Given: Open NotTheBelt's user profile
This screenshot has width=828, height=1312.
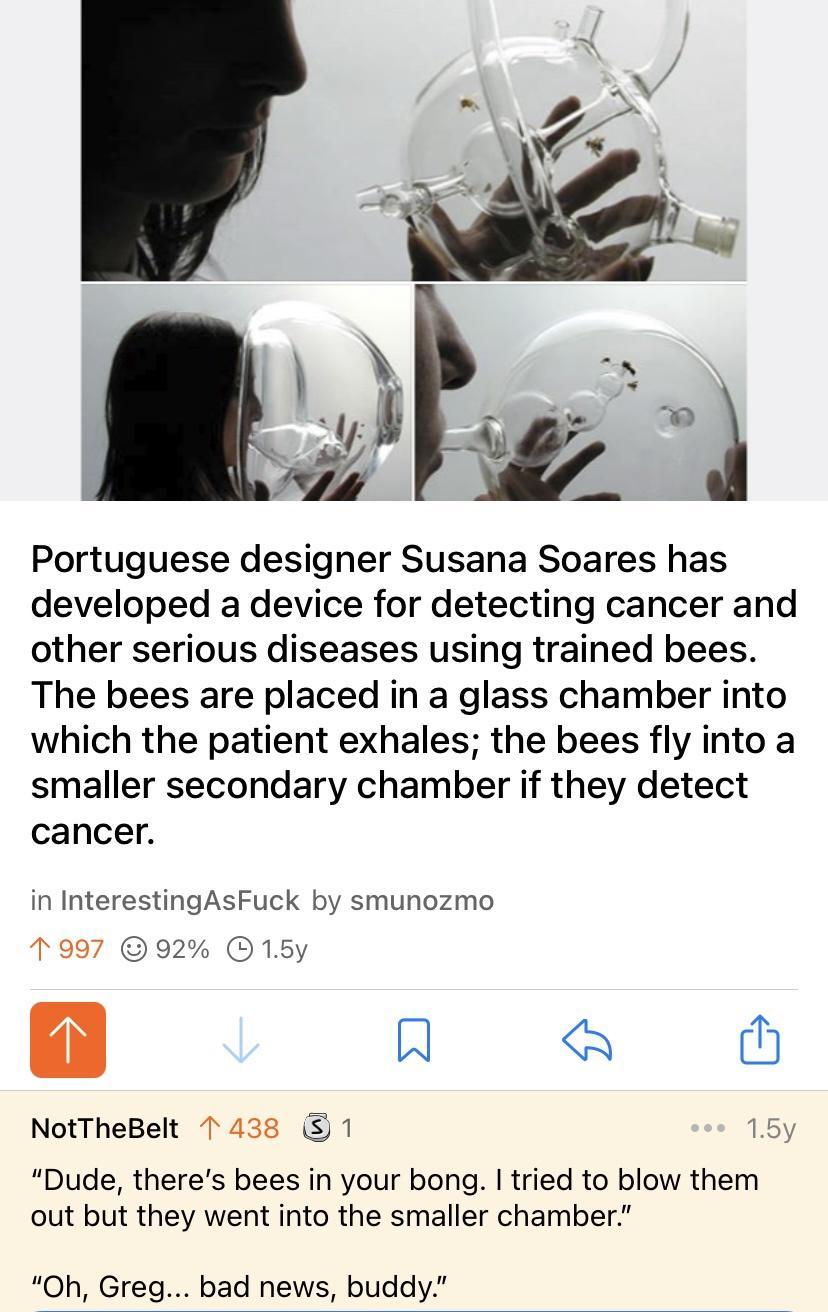Looking at the screenshot, I should pos(104,1127).
